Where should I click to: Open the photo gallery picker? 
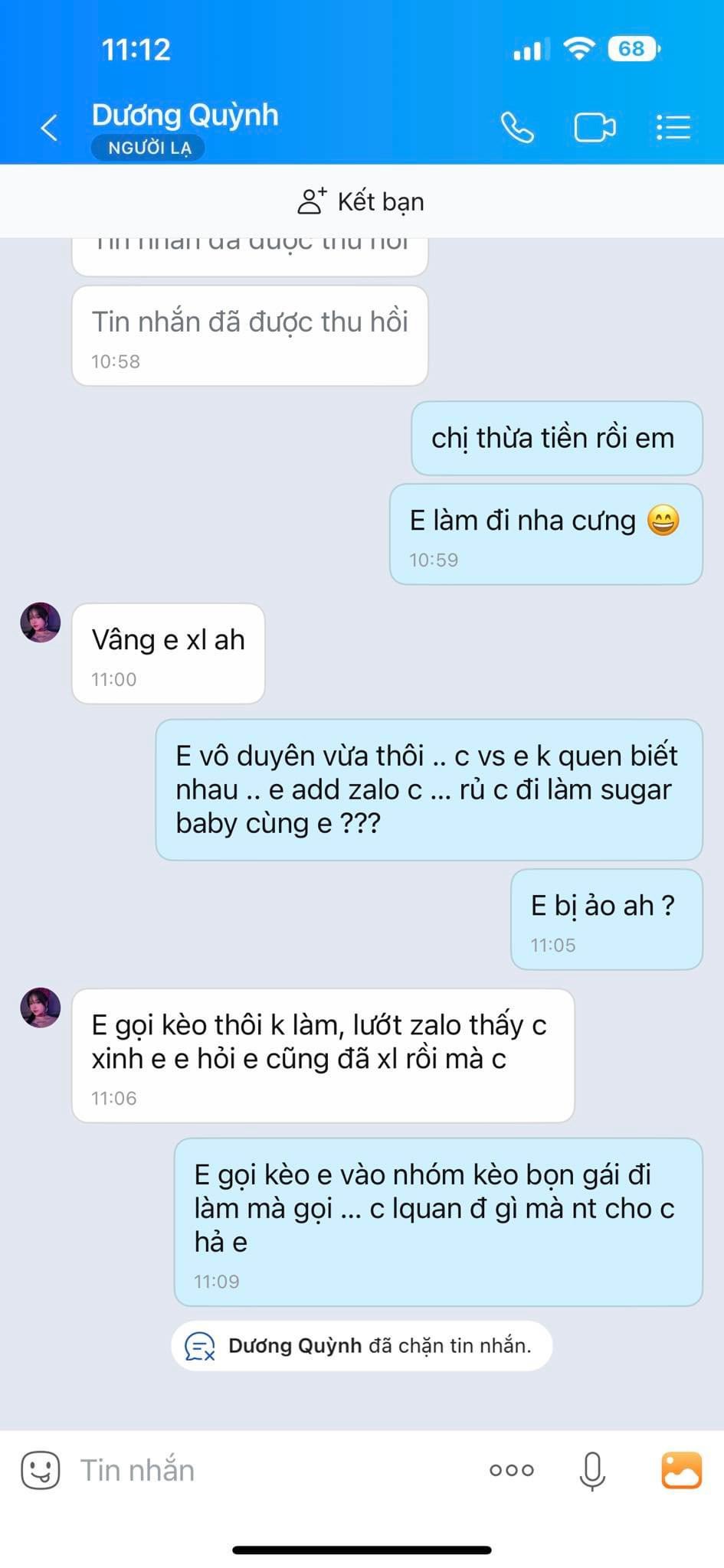coord(681,1470)
